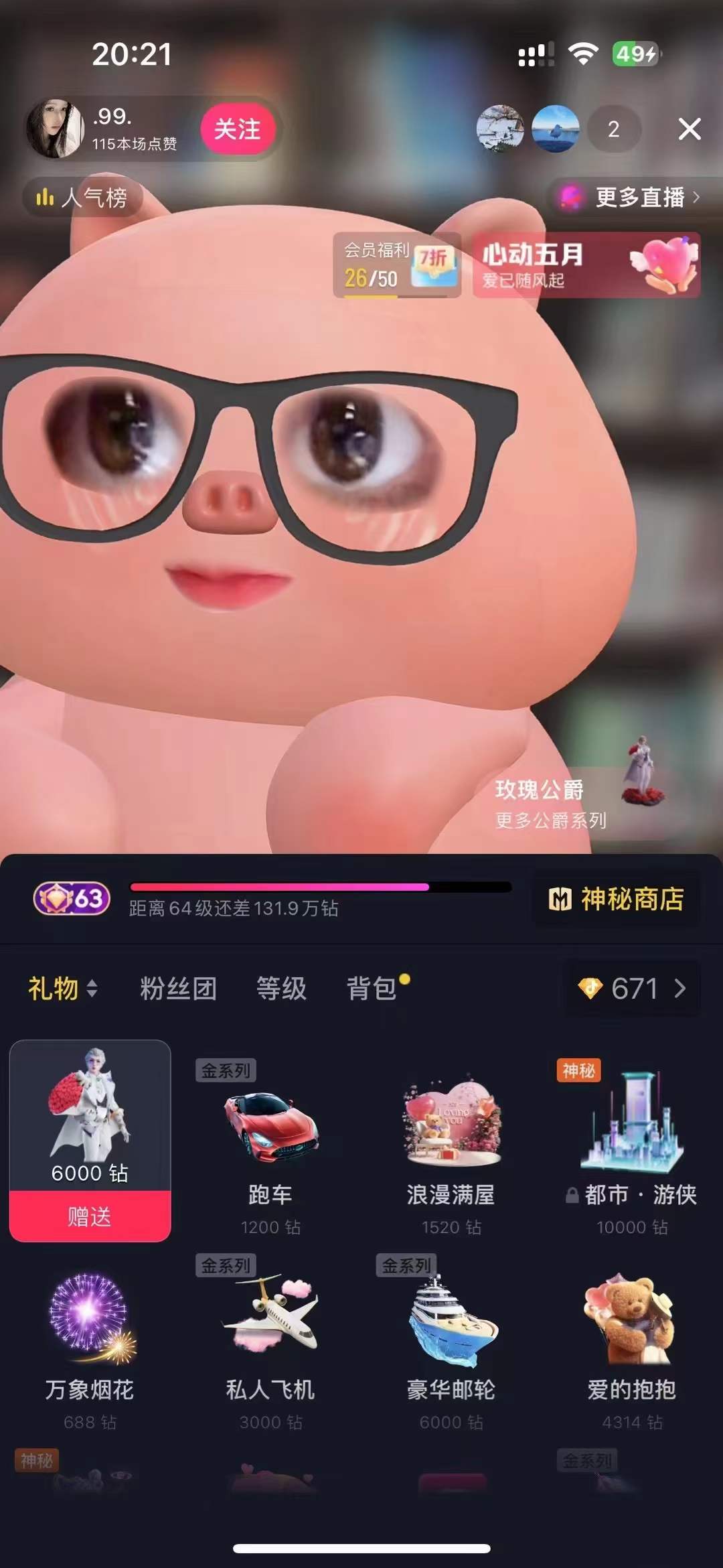Follow the streamer with 关注 button

(x=237, y=129)
